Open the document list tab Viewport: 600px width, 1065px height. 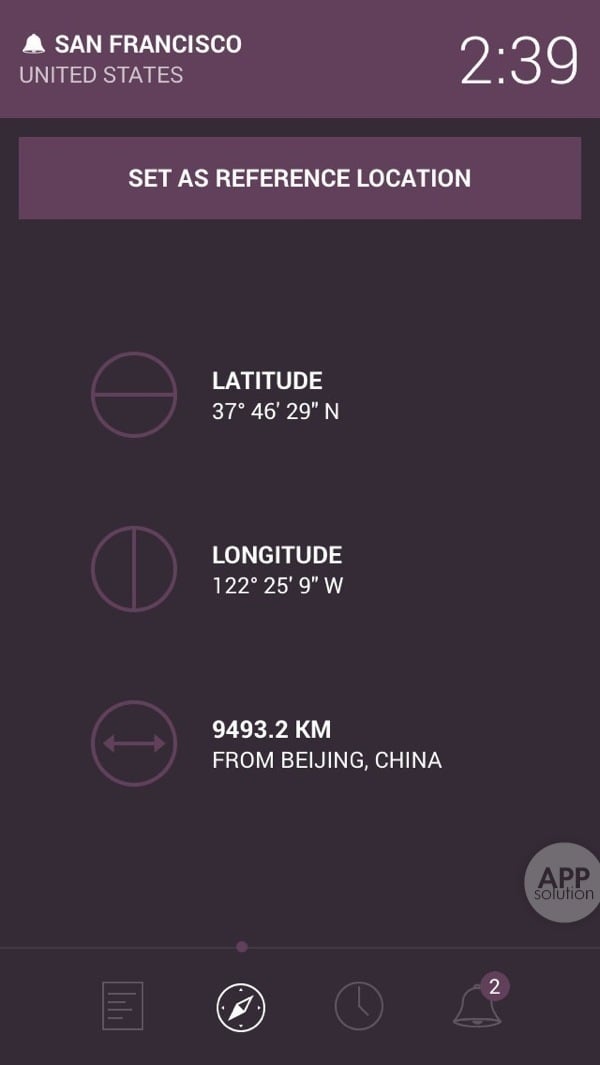pos(123,1005)
